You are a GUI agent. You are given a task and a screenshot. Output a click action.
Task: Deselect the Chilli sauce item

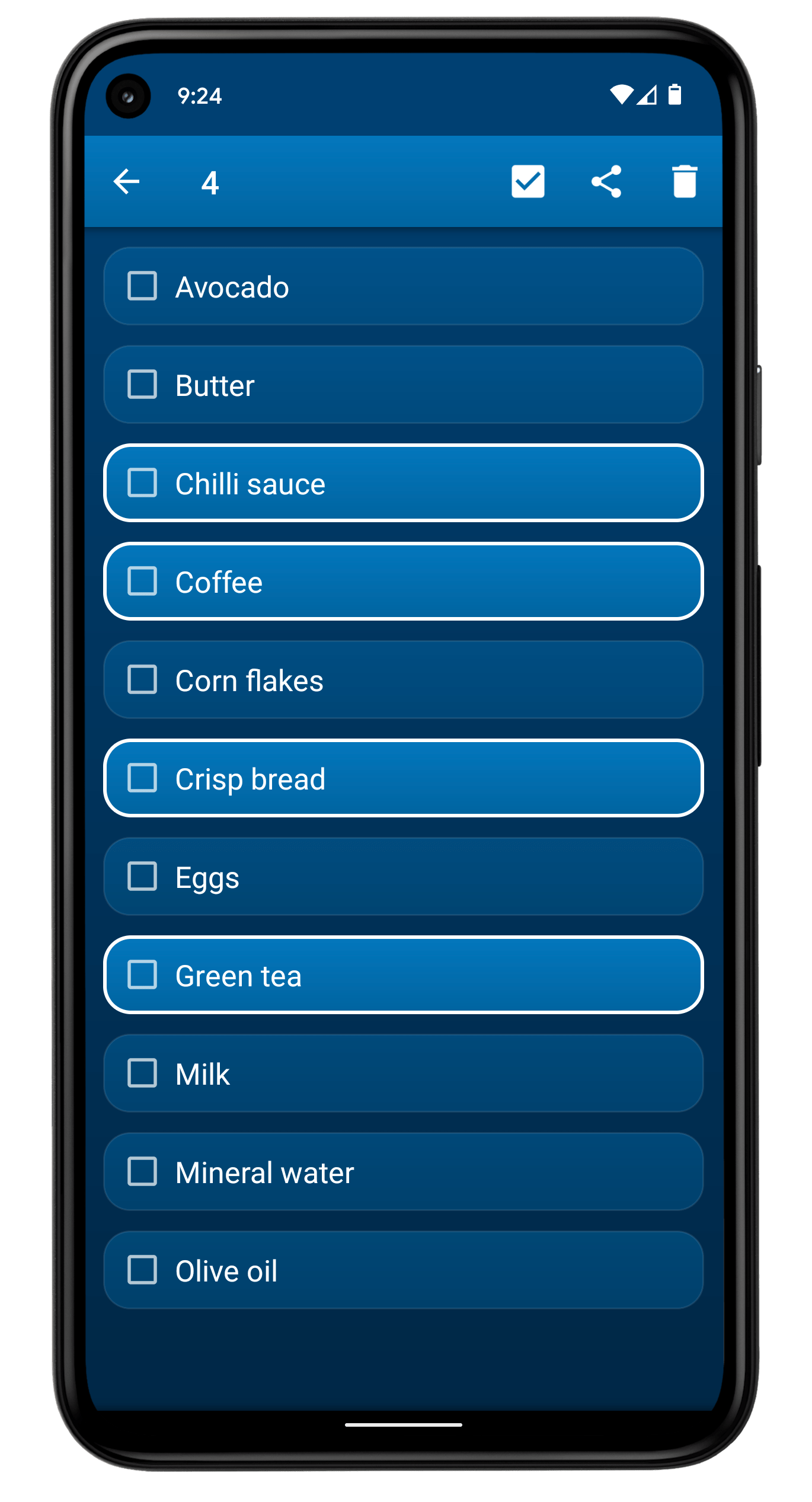pos(404,483)
